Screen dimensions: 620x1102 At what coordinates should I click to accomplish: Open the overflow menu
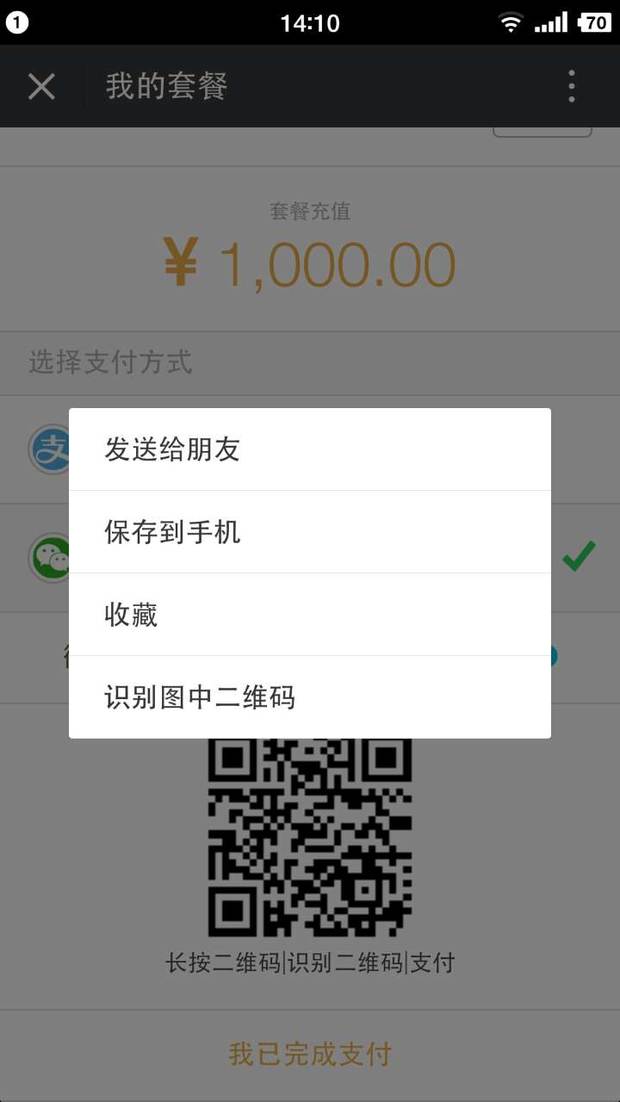(x=571, y=86)
